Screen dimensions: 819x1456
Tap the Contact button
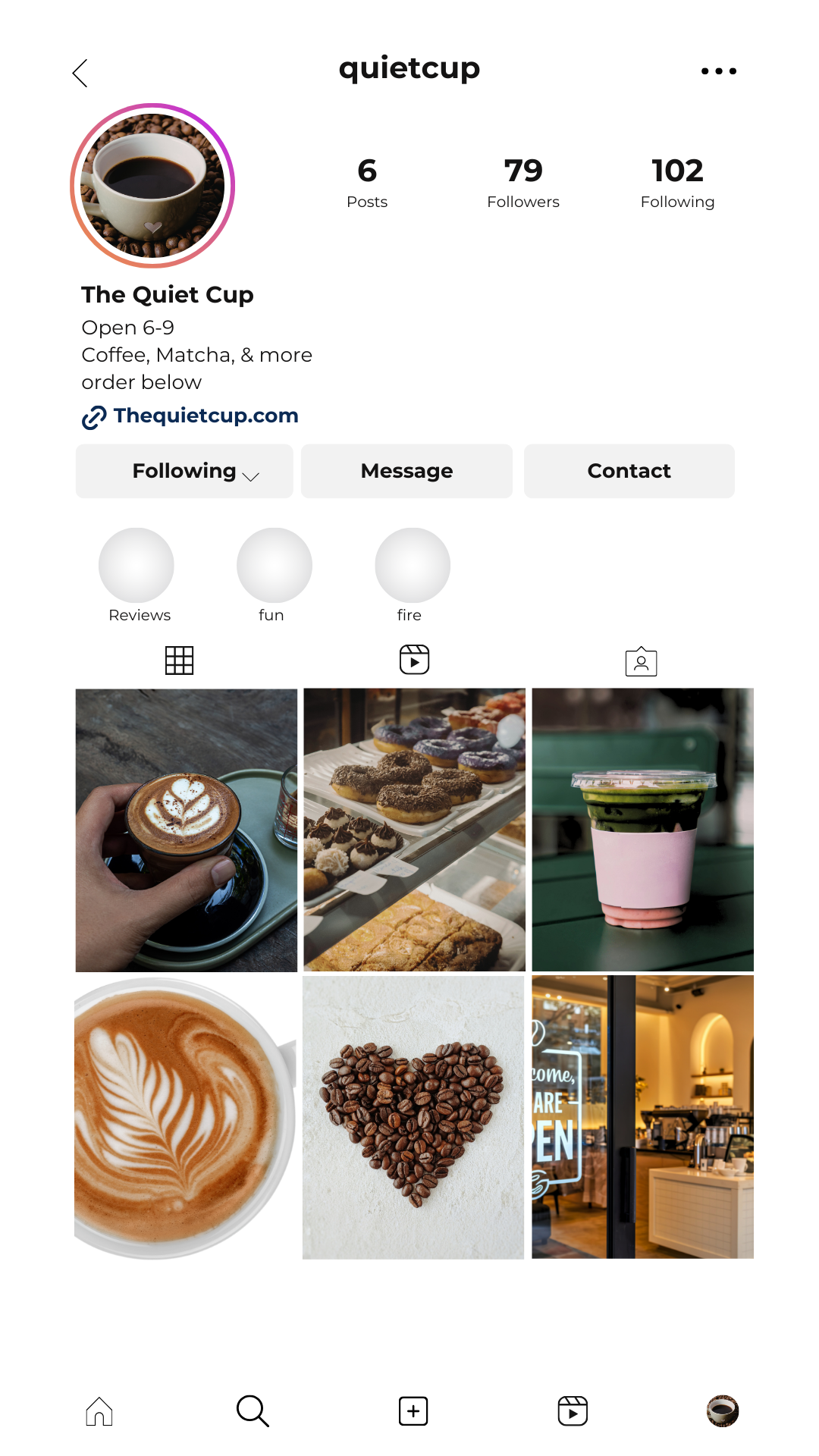pos(629,471)
